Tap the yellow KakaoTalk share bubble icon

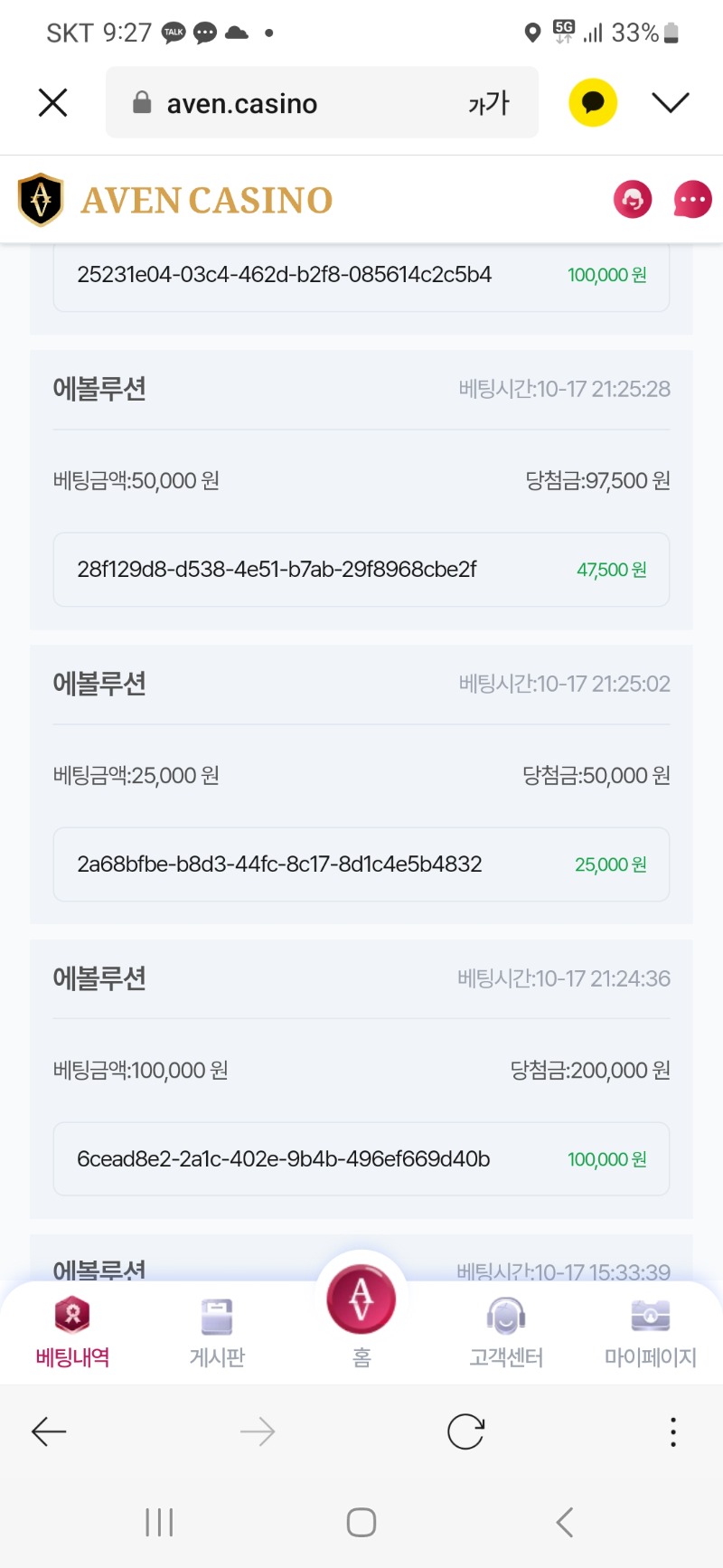click(x=593, y=102)
